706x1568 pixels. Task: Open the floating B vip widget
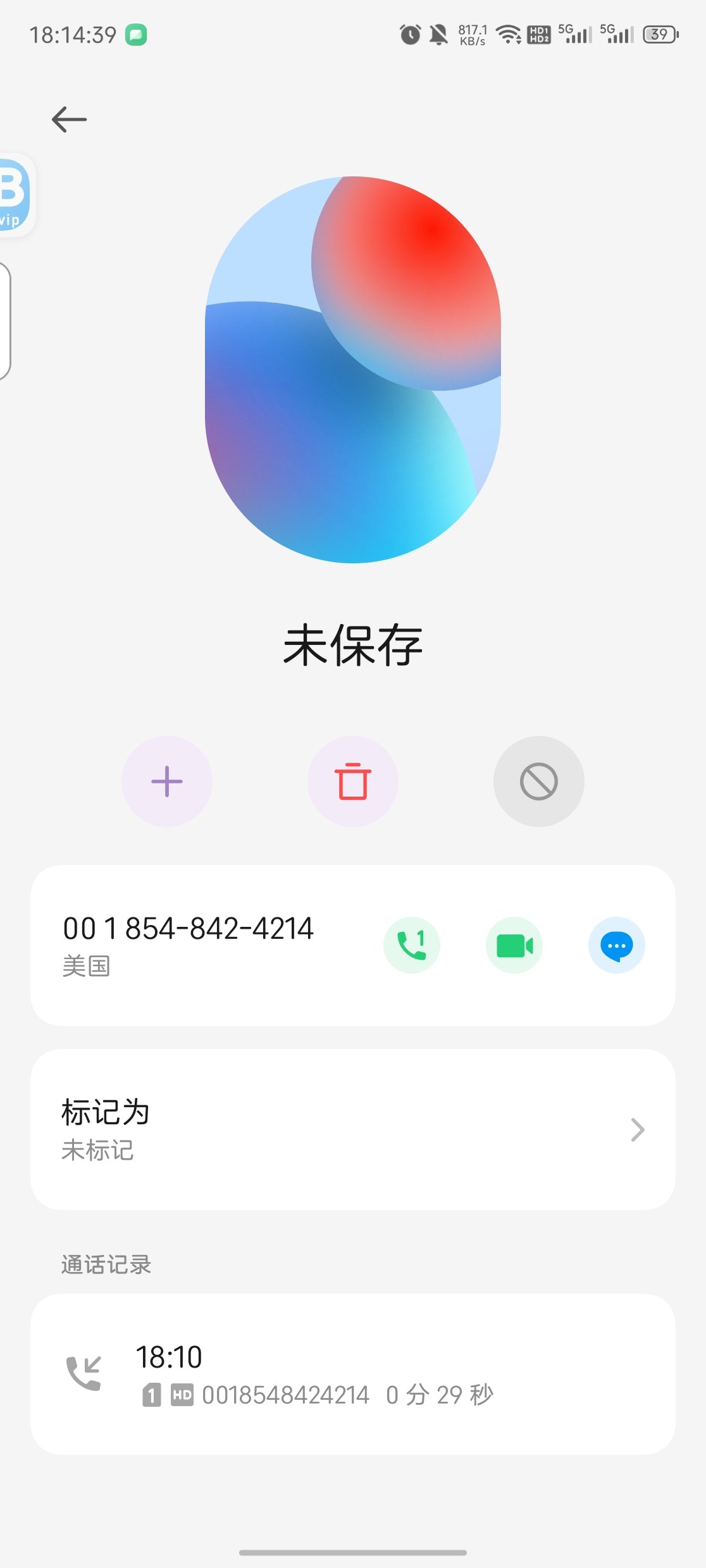coord(14,195)
